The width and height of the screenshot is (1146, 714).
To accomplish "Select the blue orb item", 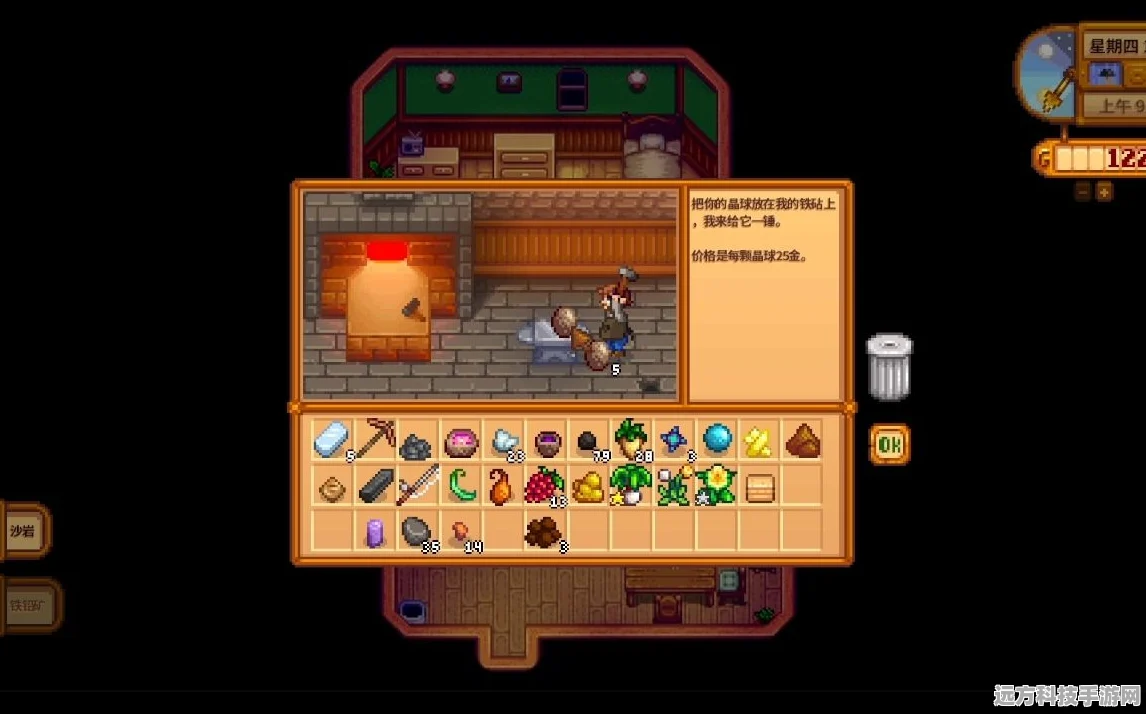I will [x=716, y=438].
